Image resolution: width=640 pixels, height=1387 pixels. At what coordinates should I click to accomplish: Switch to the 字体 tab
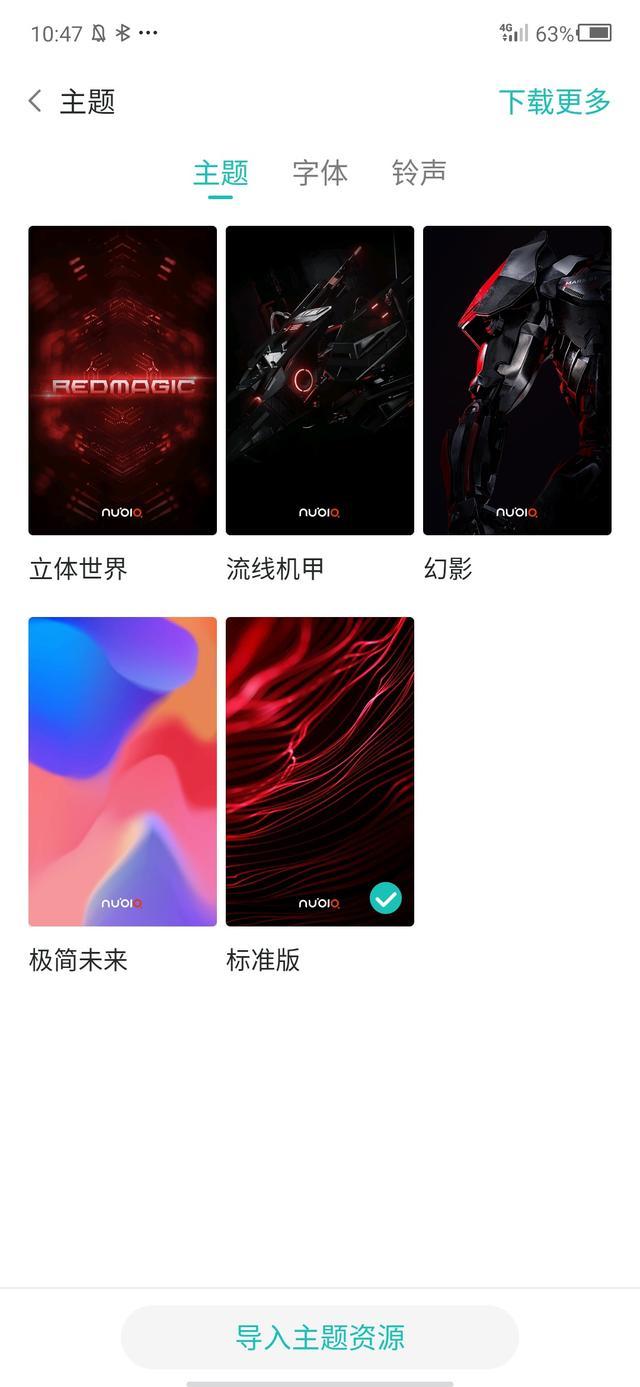(320, 173)
